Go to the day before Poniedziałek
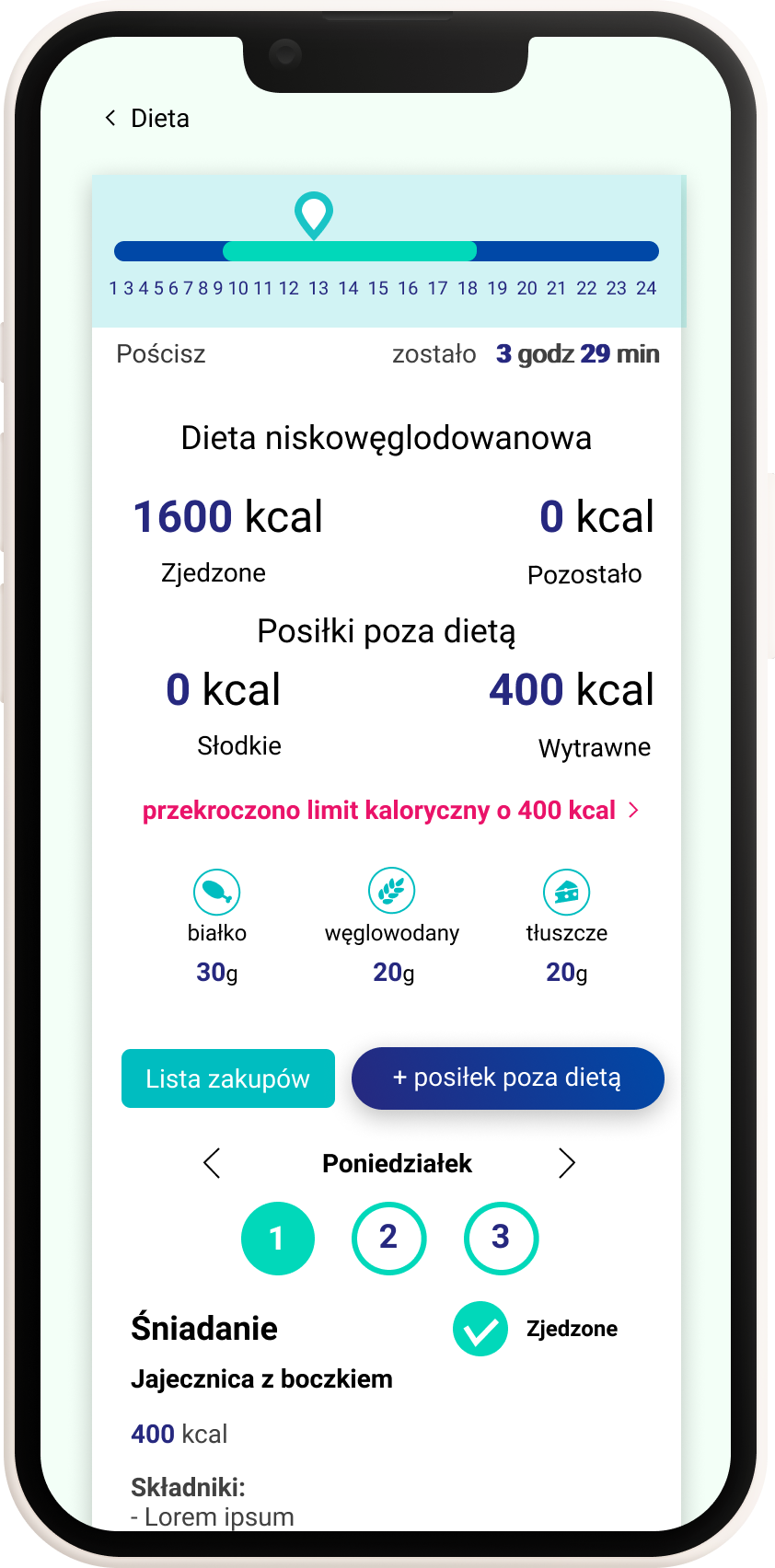The image size is (775, 1568). pos(213,1163)
